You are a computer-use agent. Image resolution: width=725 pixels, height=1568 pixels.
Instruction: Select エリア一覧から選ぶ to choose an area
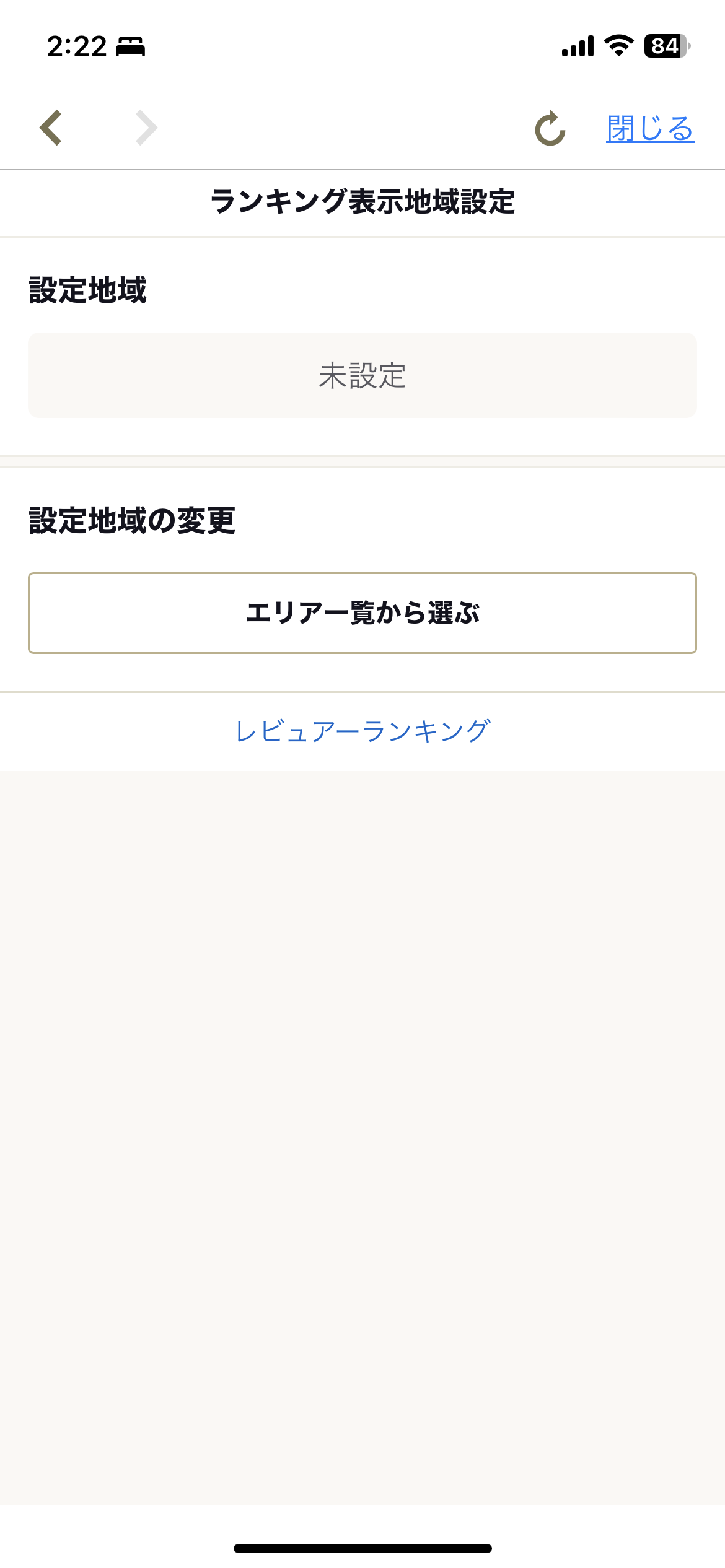362,613
